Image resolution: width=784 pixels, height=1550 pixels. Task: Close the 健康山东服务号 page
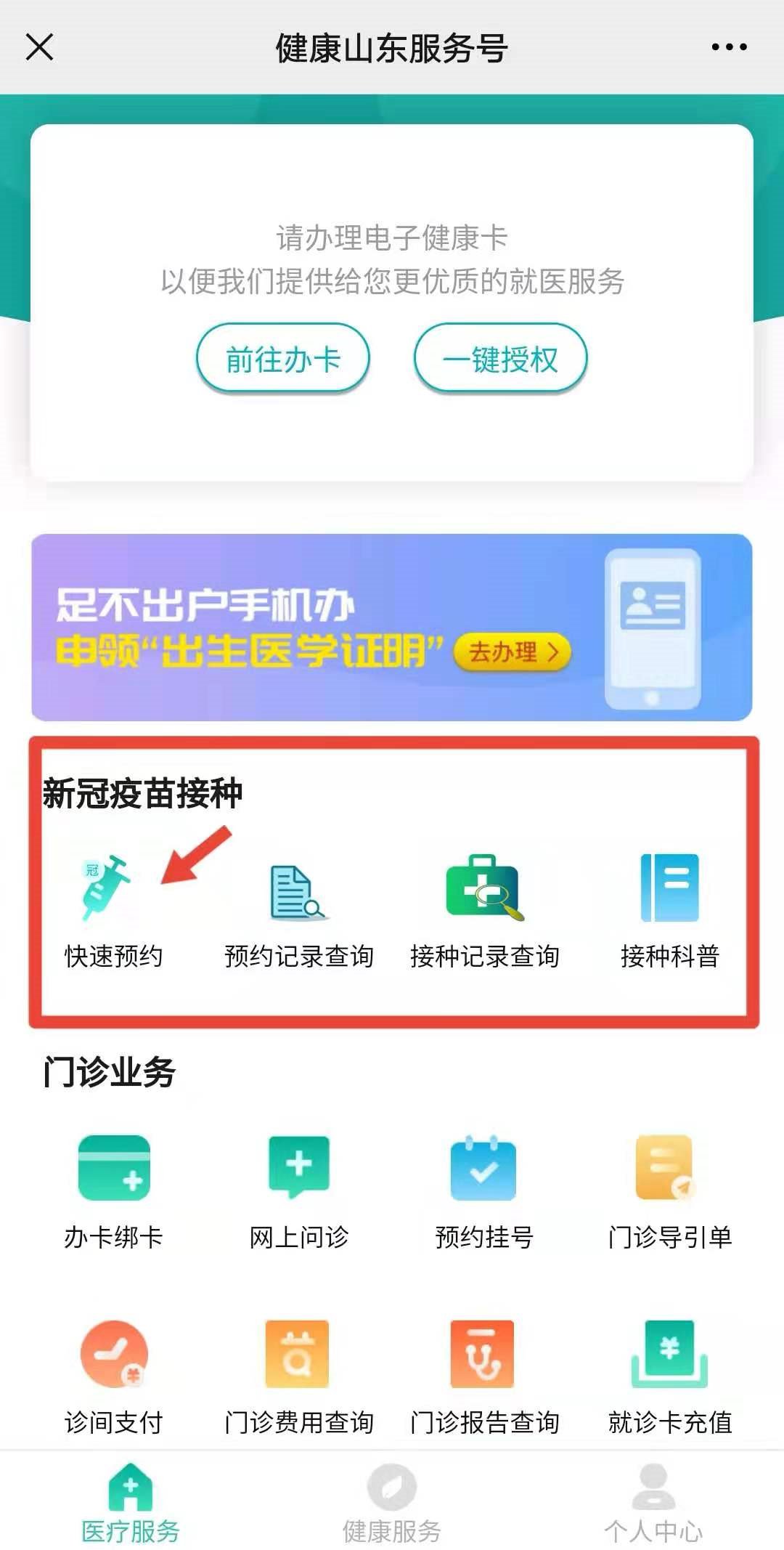click(x=39, y=47)
